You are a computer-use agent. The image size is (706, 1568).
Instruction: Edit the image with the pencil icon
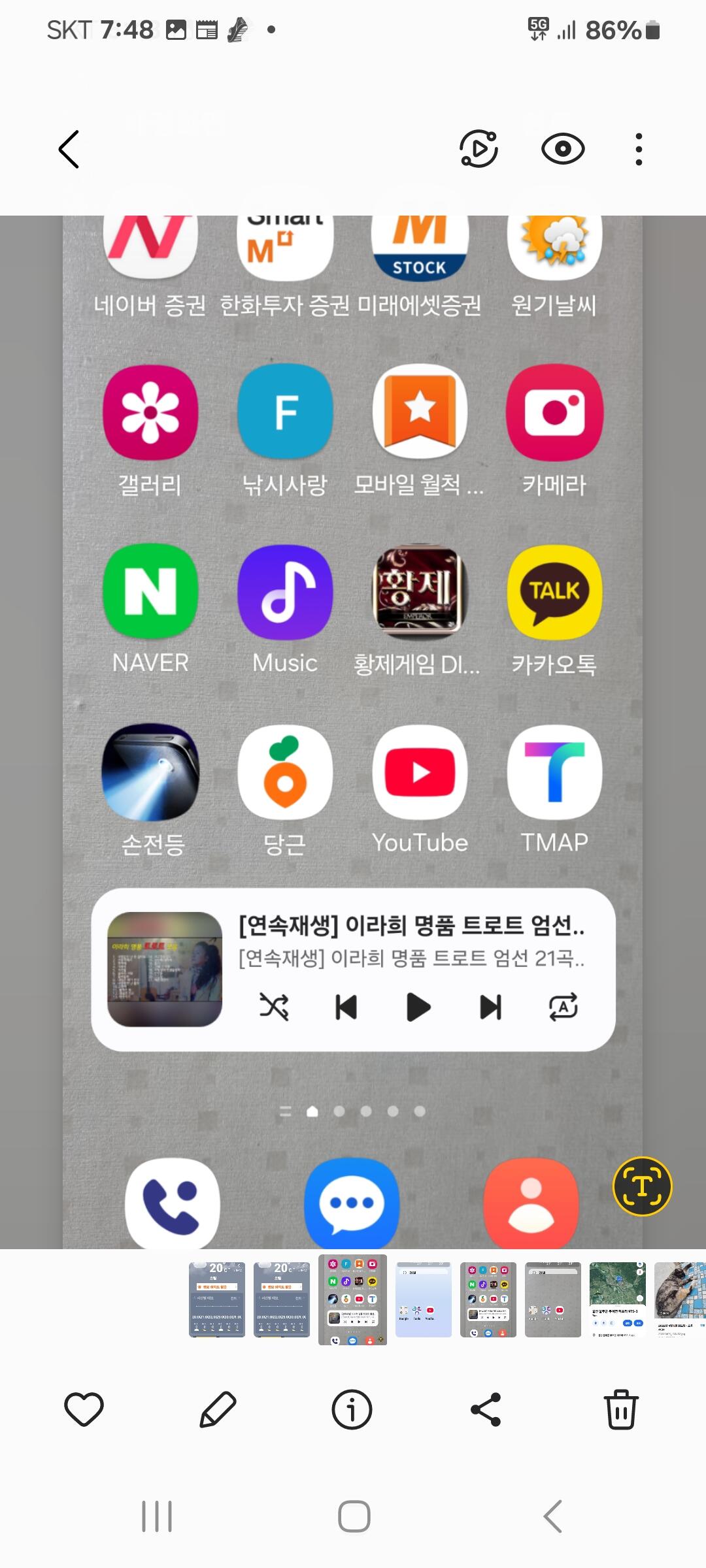tap(218, 1409)
